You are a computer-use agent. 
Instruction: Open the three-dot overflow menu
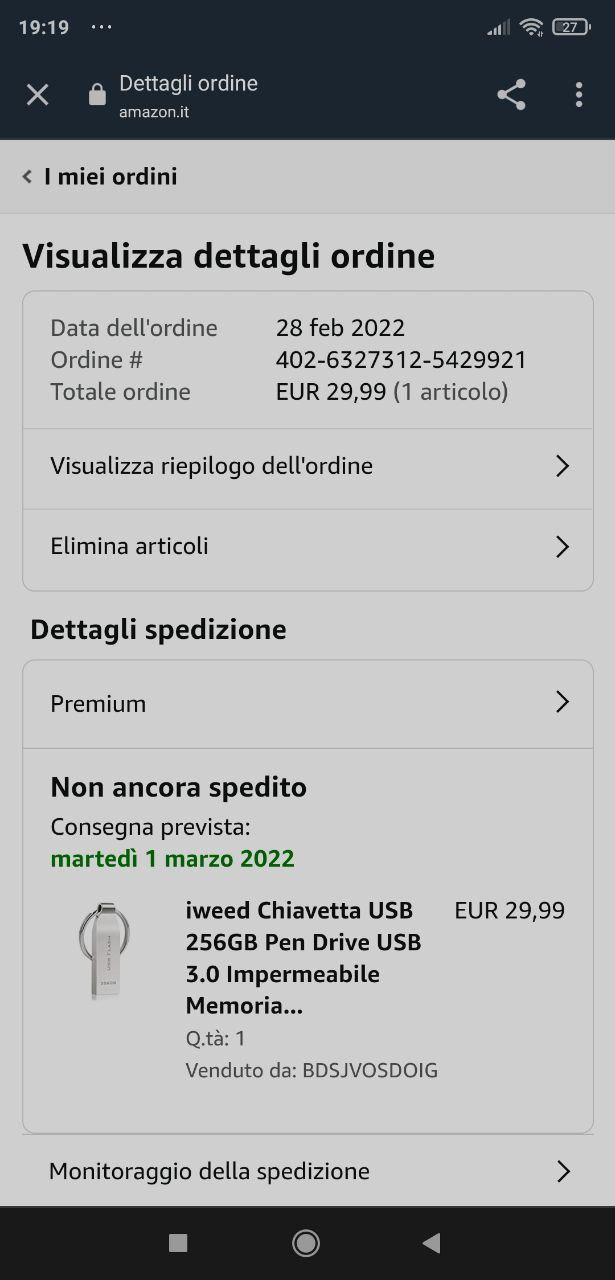pos(578,95)
